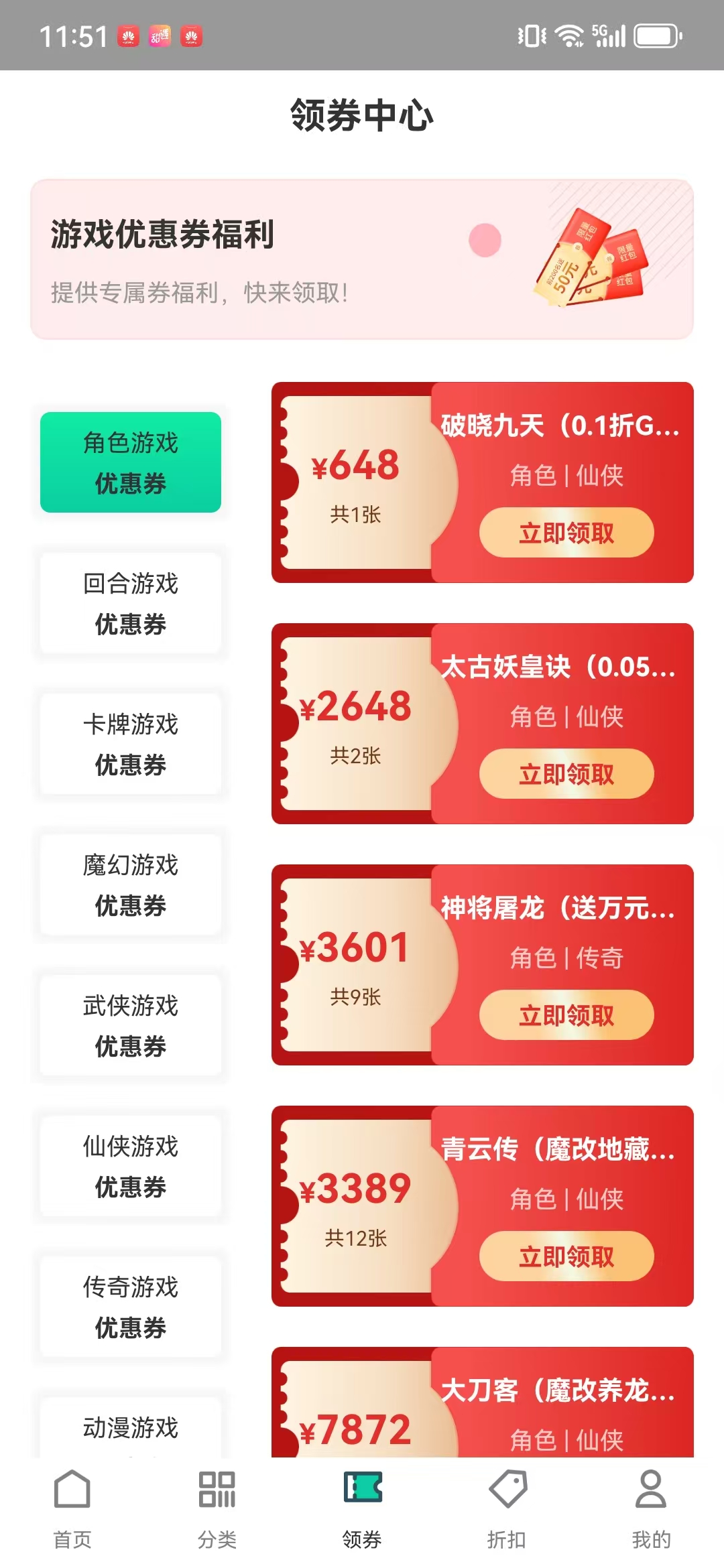This screenshot has height=1568, width=724.
Task: Select 角色游戏优惠券 category
Action: tap(131, 462)
